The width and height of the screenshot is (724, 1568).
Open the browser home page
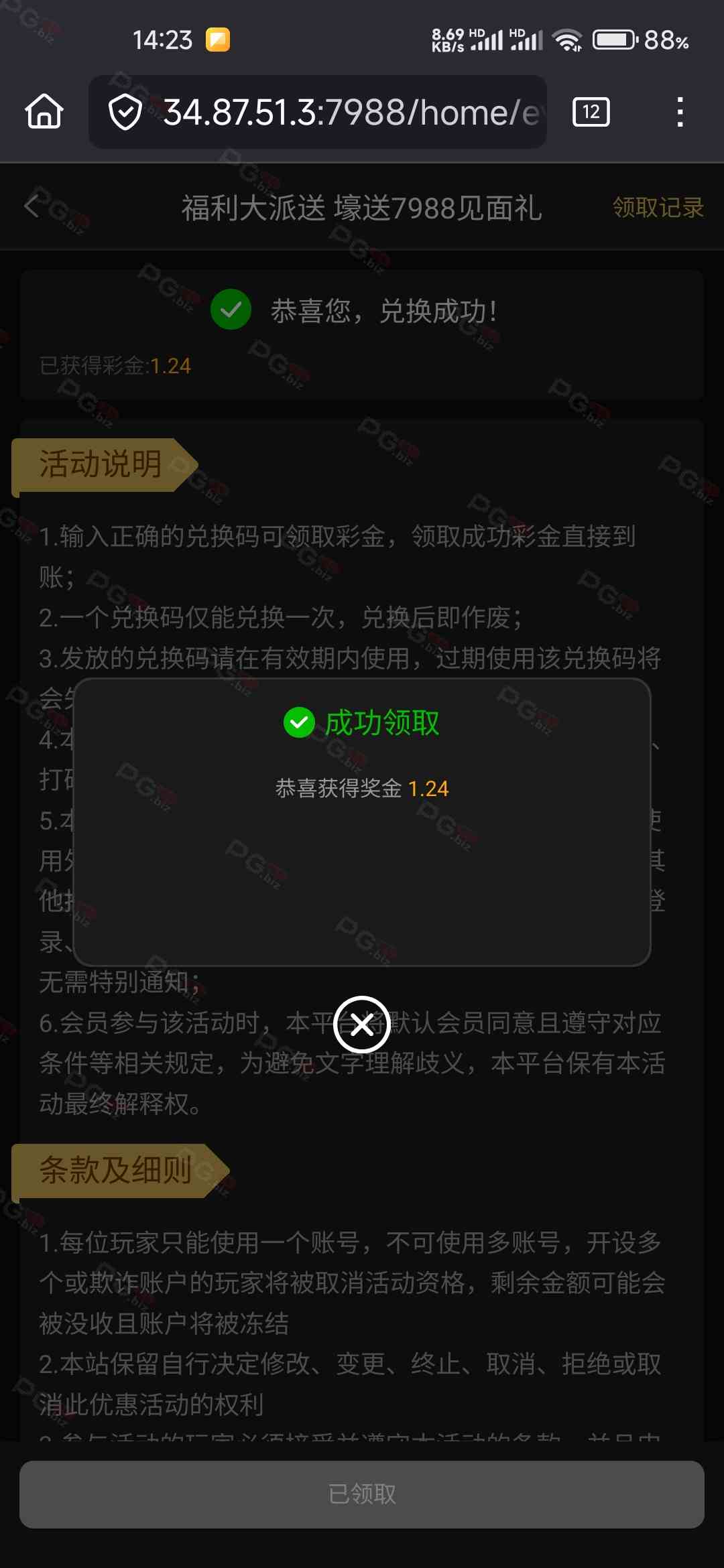[44, 111]
